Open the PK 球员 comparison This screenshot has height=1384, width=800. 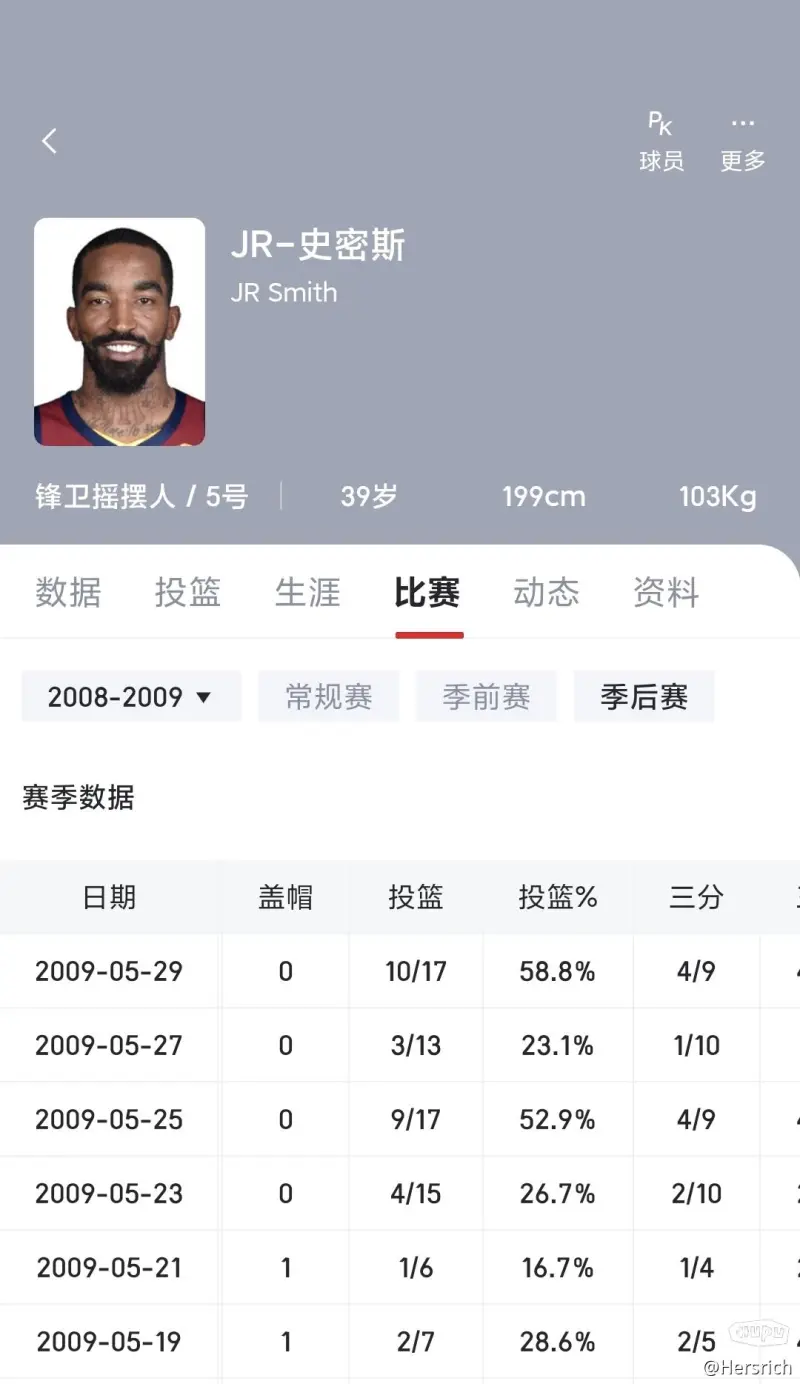click(x=661, y=142)
